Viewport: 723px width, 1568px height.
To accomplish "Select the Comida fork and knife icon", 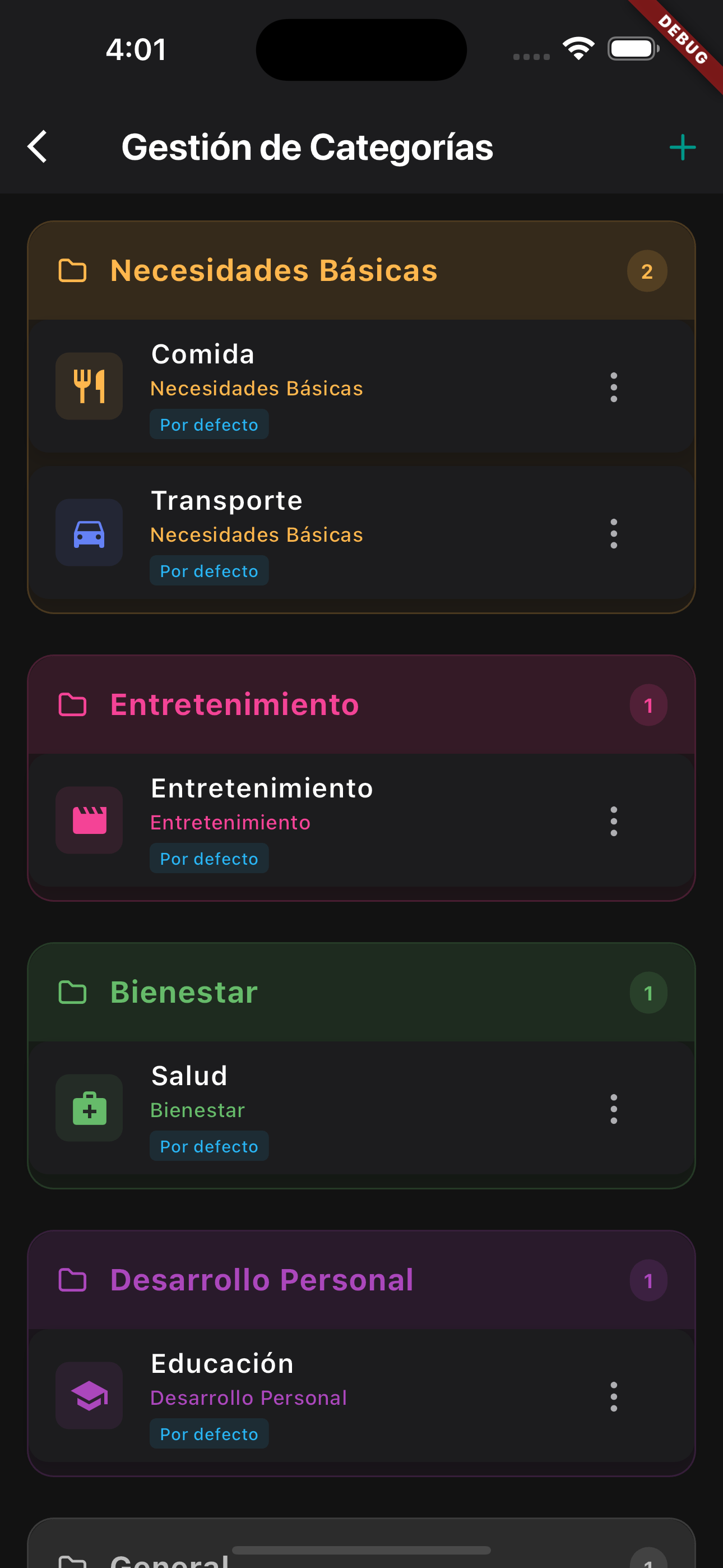I will pos(89,385).
